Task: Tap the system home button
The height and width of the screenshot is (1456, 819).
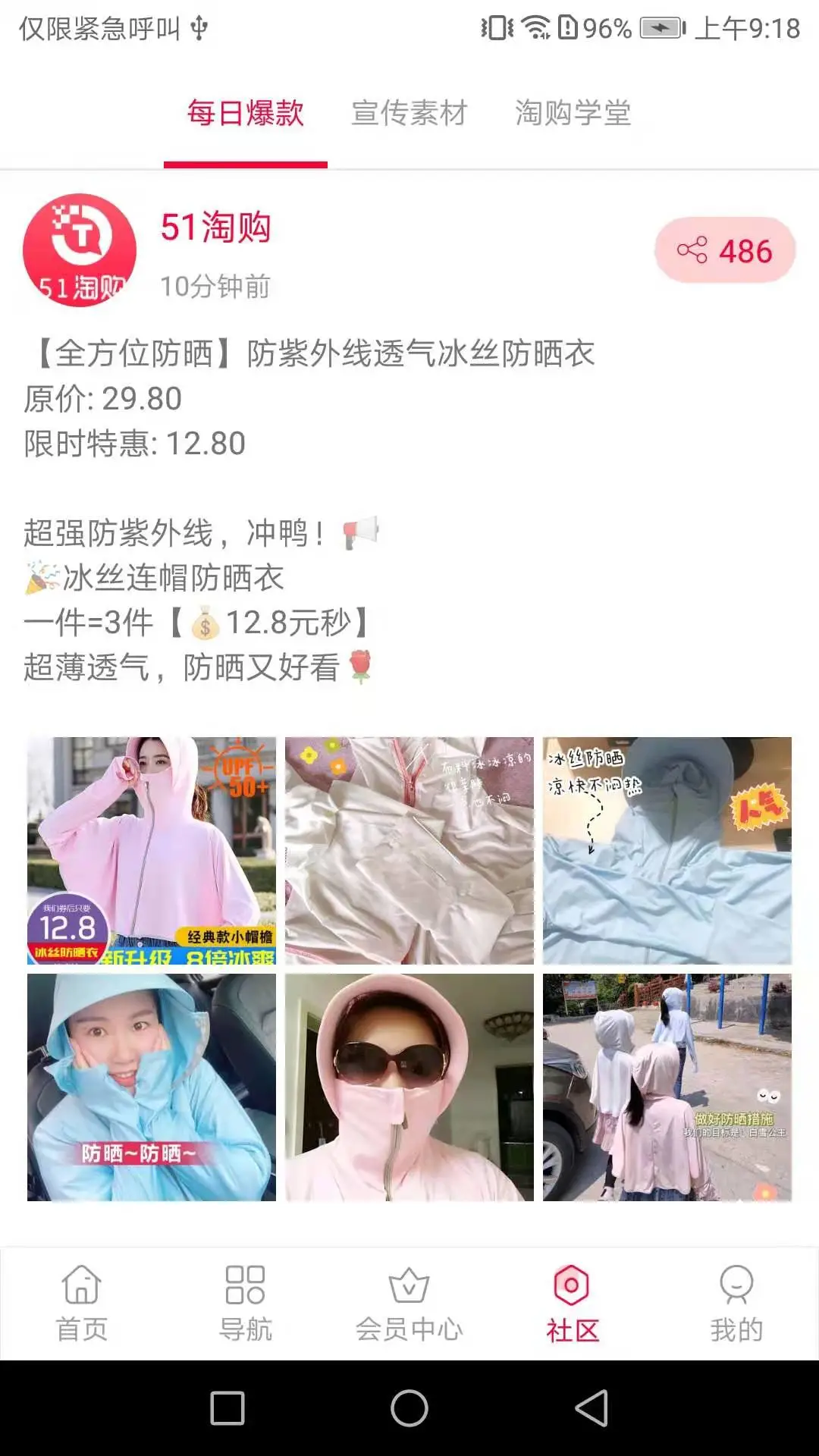Action: (x=409, y=1408)
